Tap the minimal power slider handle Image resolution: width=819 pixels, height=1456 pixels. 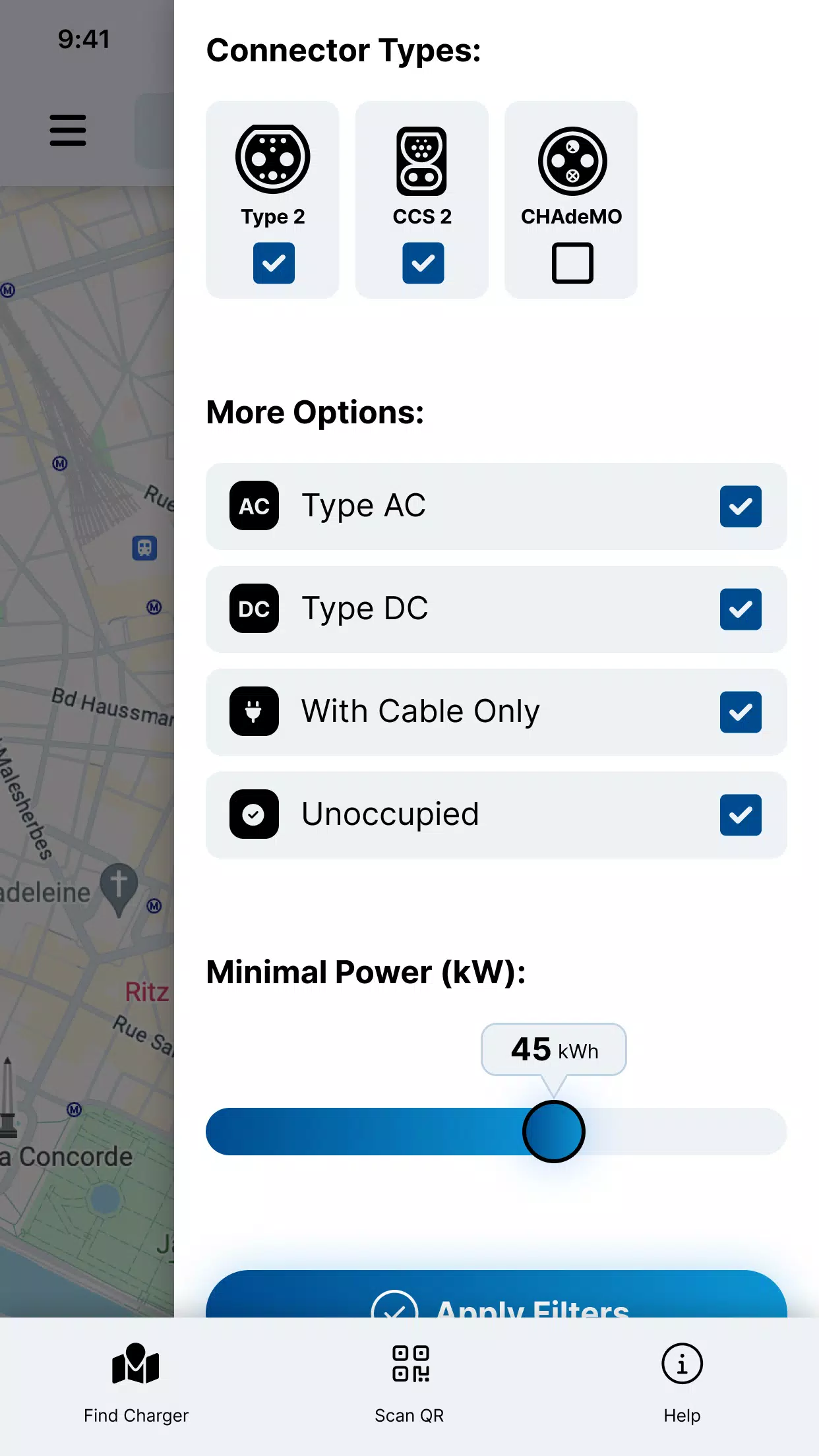click(553, 1132)
